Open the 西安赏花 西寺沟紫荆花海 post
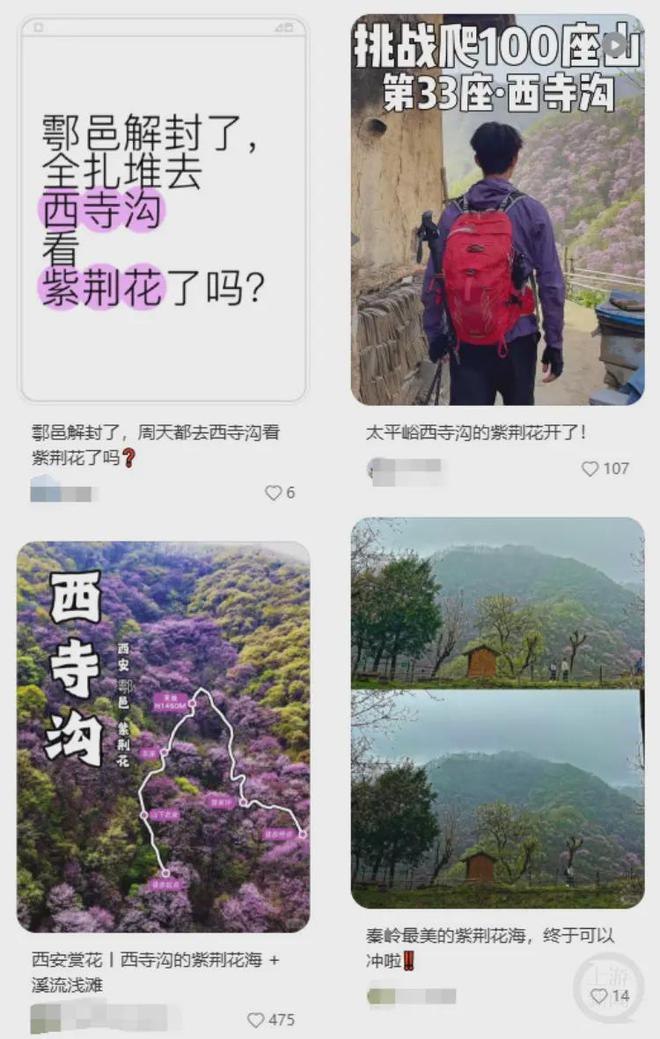The image size is (660, 1039). pos(163,736)
